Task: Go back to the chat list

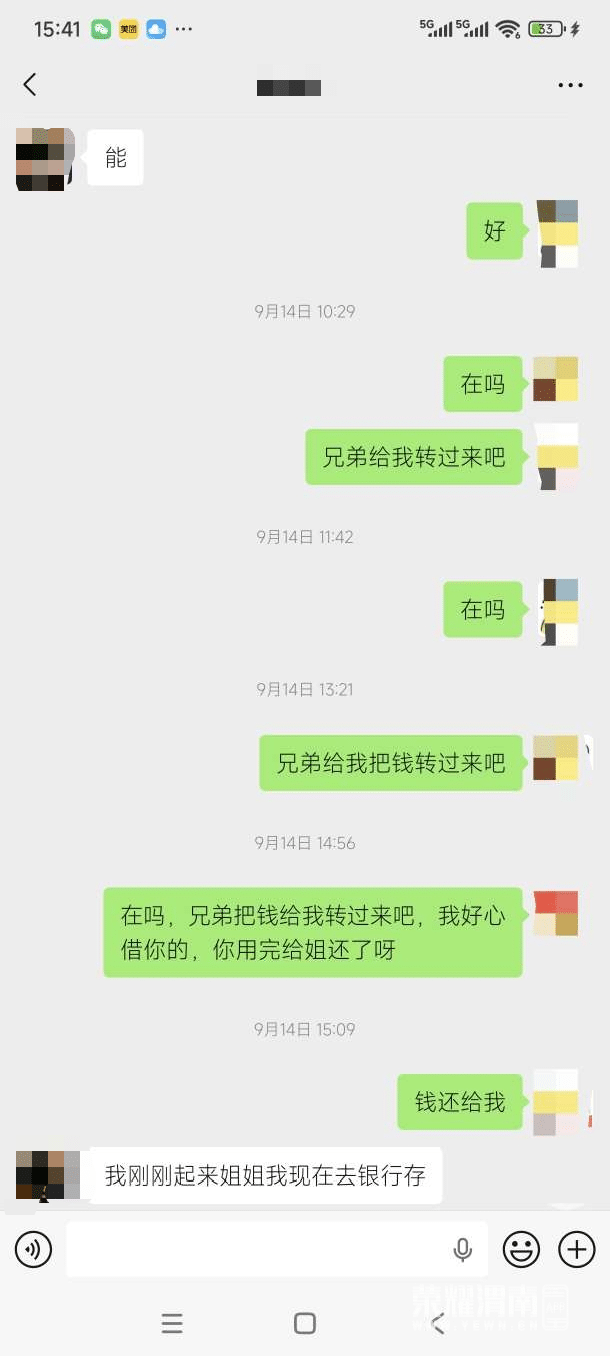Action: pyautogui.click(x=30, y=85)
